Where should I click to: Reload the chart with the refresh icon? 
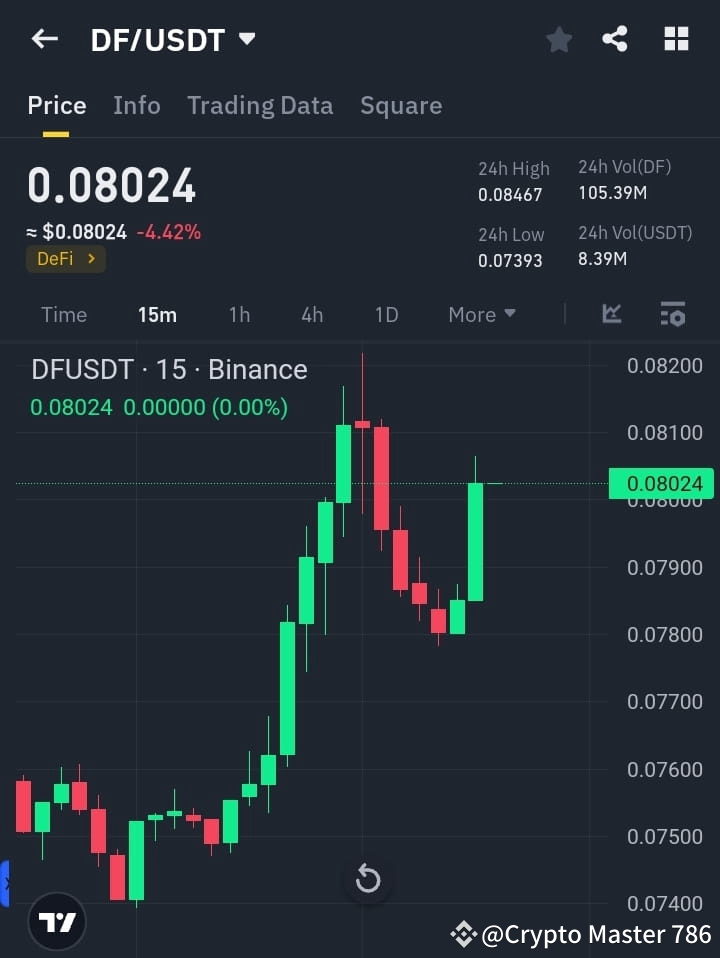click(368, 878)
